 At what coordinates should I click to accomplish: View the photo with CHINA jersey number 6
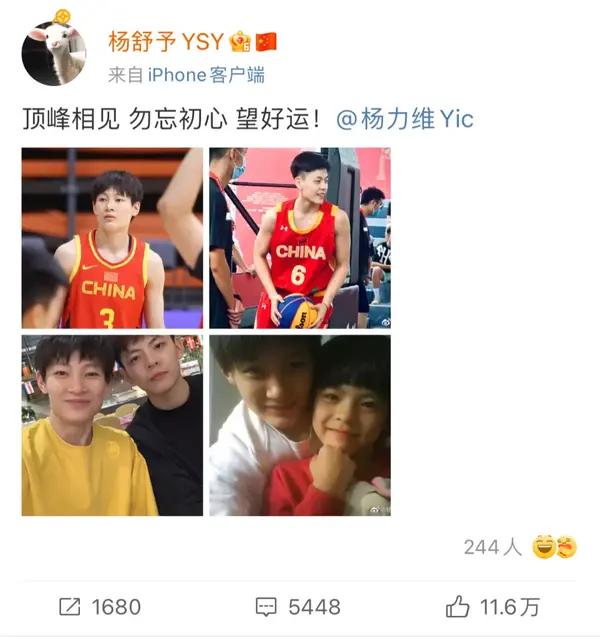300,238
